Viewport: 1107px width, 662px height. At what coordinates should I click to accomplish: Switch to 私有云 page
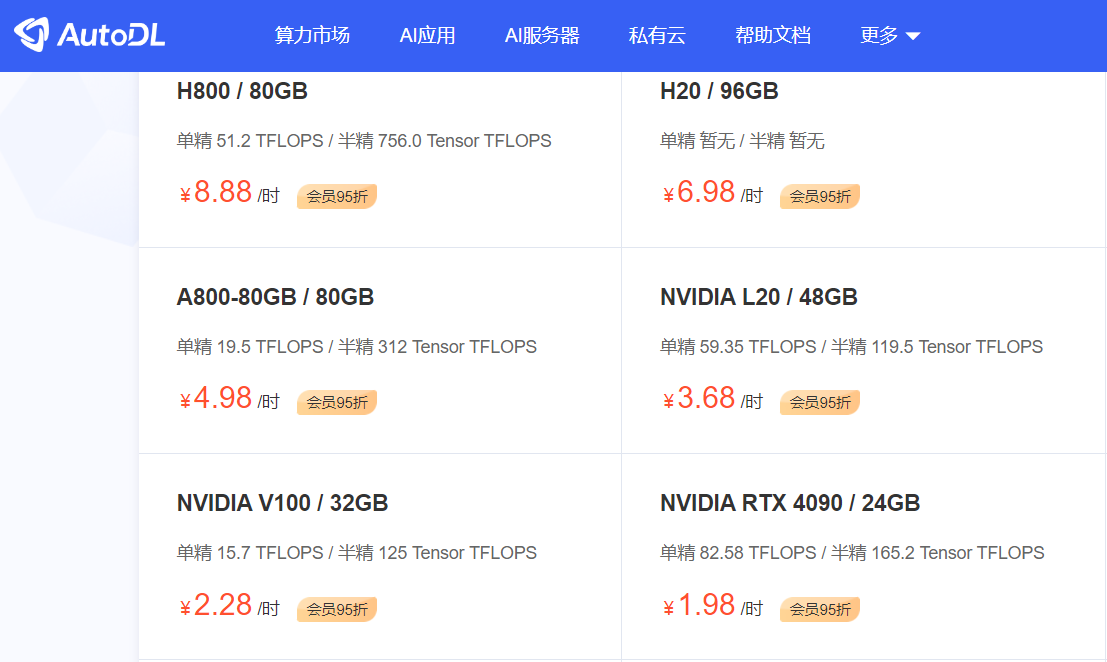pyautogui.click(x=657, y=36)
